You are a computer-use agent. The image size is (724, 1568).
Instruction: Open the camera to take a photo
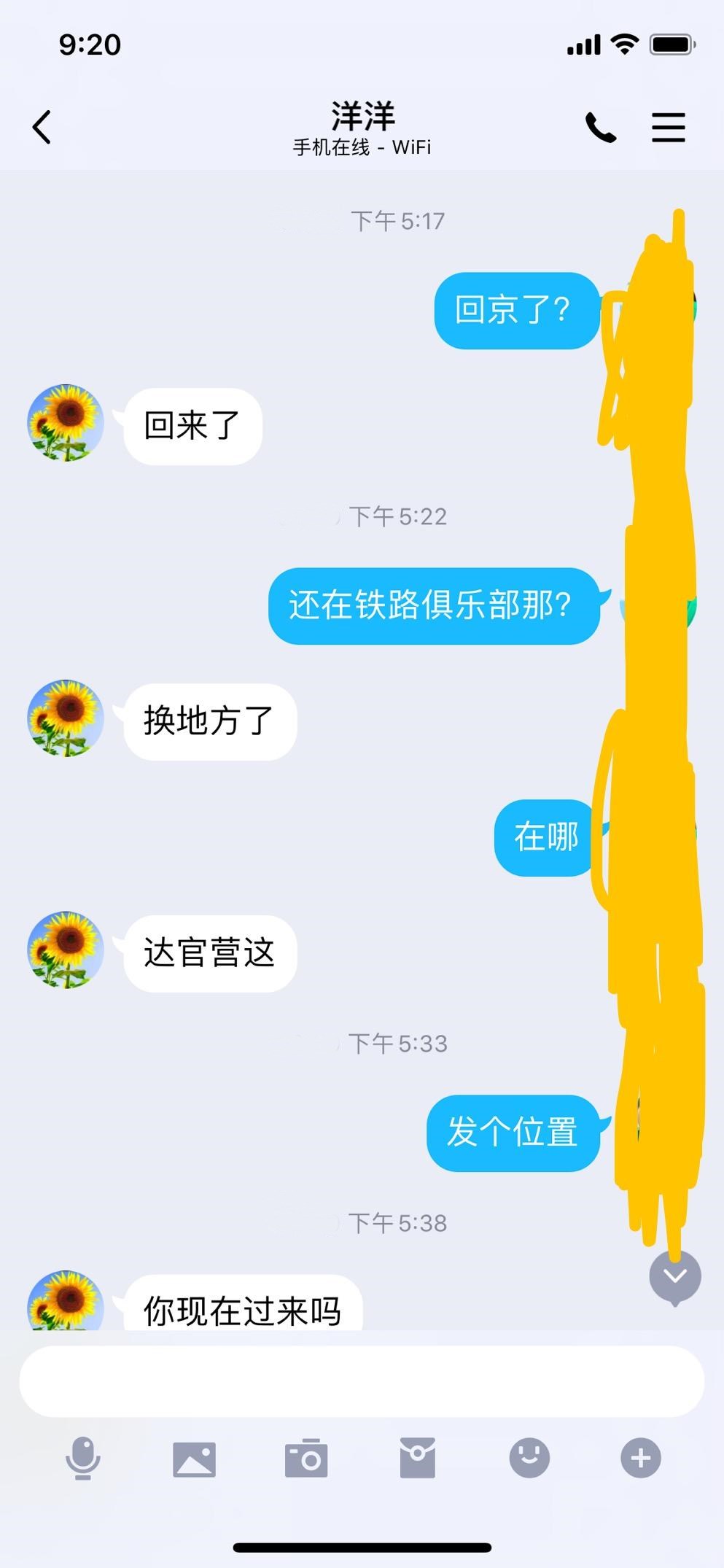306,1459
